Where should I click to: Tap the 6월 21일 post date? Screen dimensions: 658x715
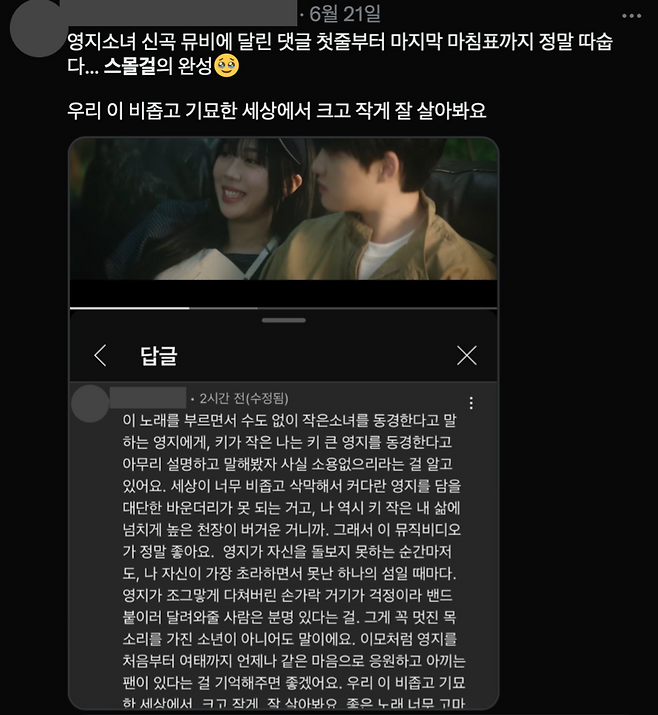coord(345,16)
